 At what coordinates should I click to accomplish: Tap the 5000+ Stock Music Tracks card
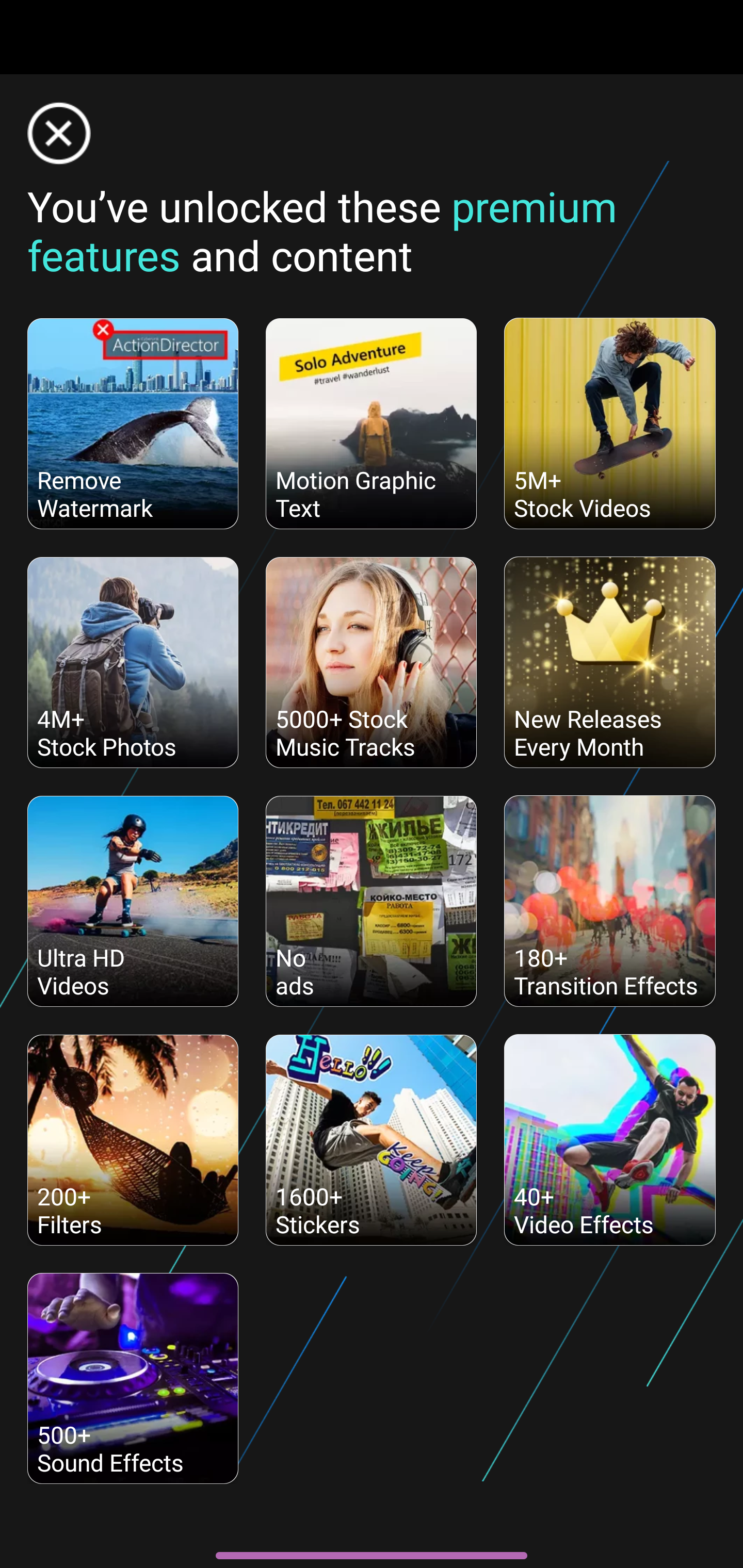point(371,662)
